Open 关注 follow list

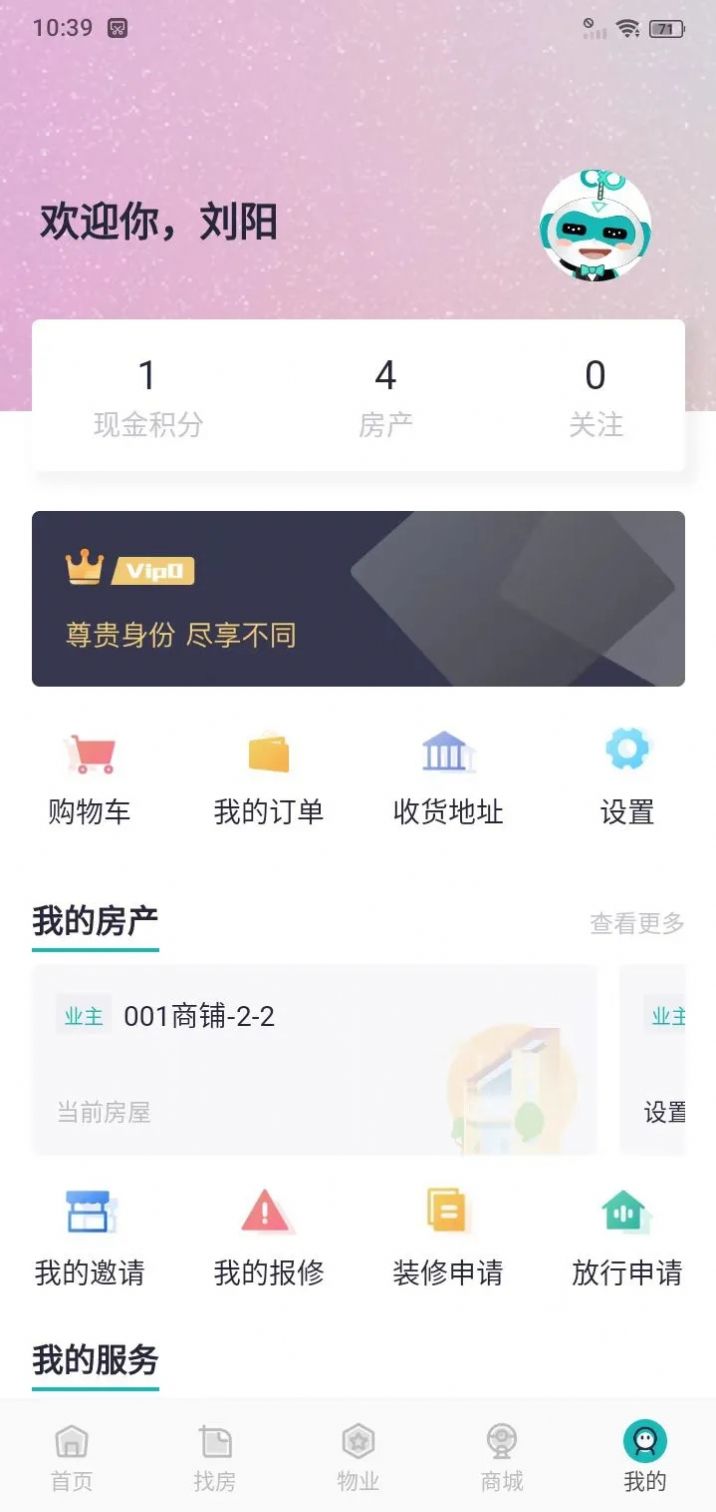click(595, 397)
